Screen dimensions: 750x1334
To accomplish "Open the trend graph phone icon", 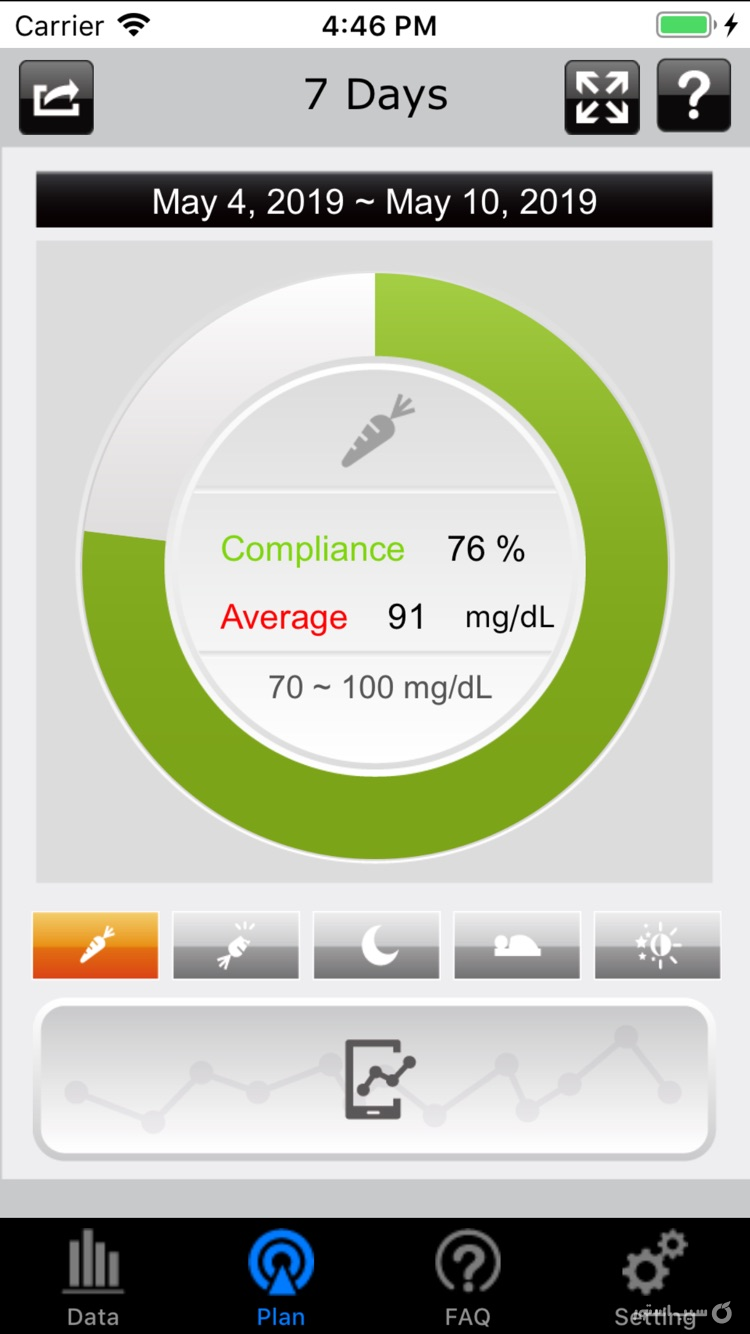I will point(375,1080).
